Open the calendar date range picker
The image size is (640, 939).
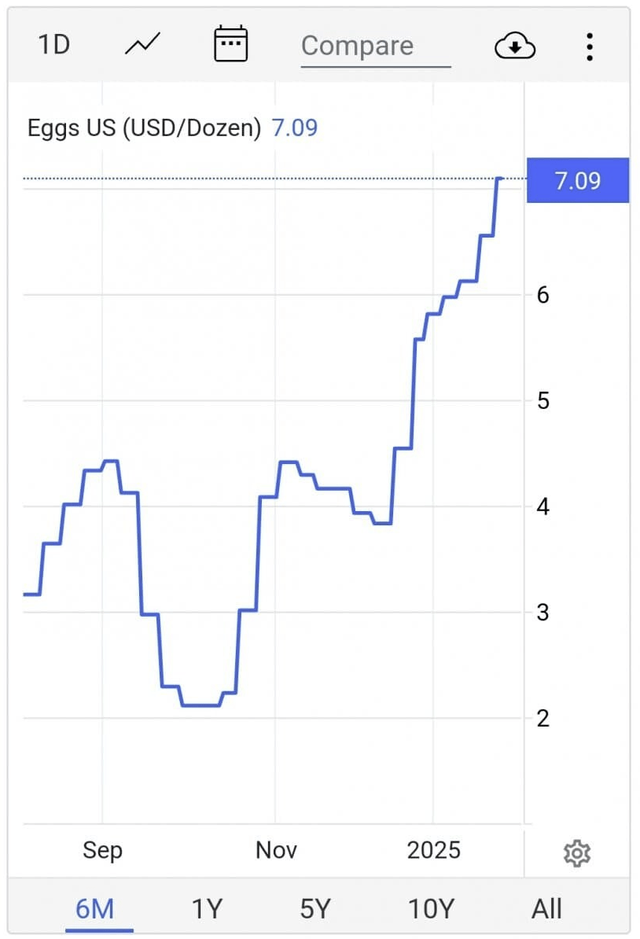(231, 44)
